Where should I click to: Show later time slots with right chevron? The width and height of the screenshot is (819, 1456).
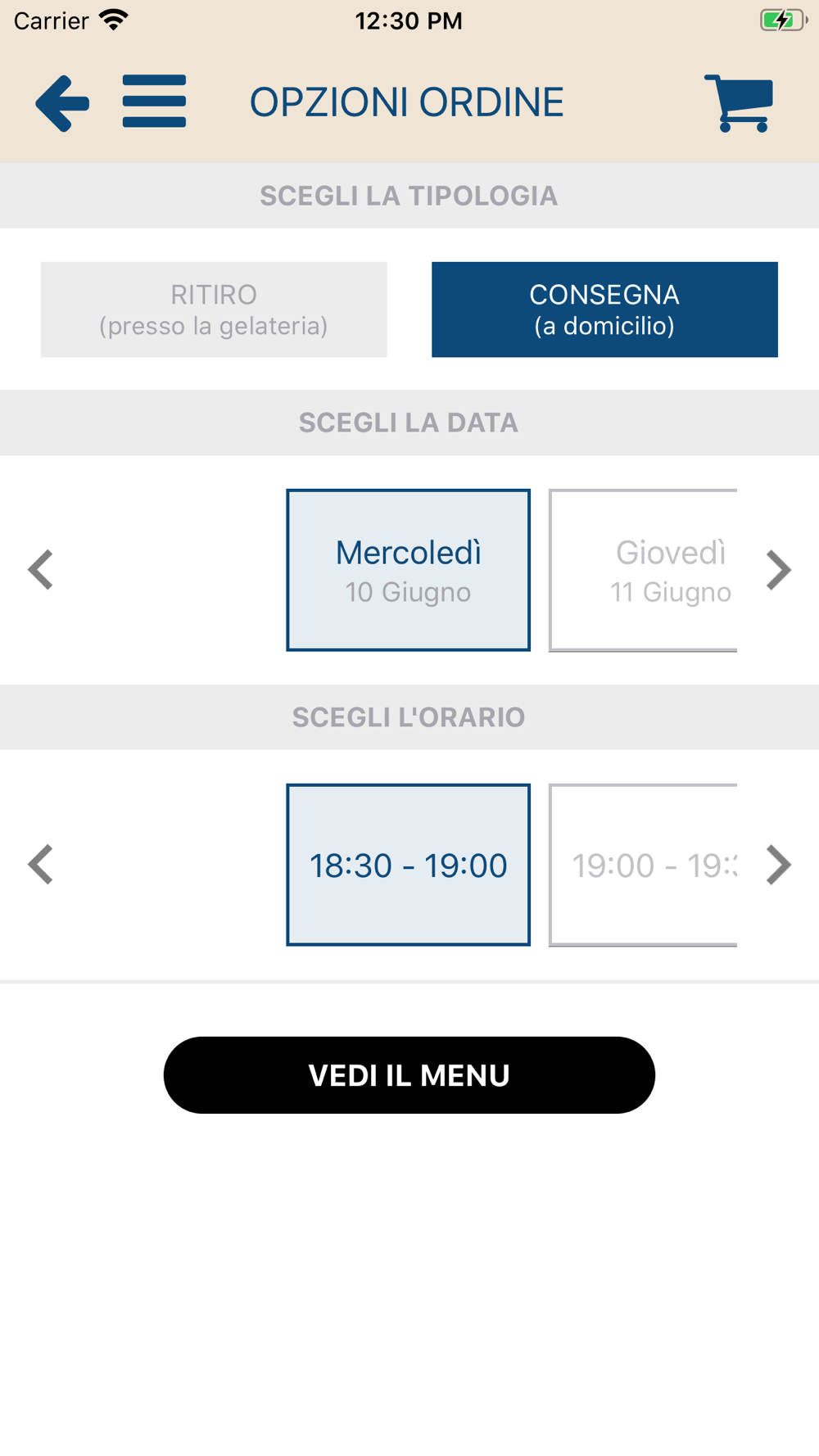[x=778, y=865]
